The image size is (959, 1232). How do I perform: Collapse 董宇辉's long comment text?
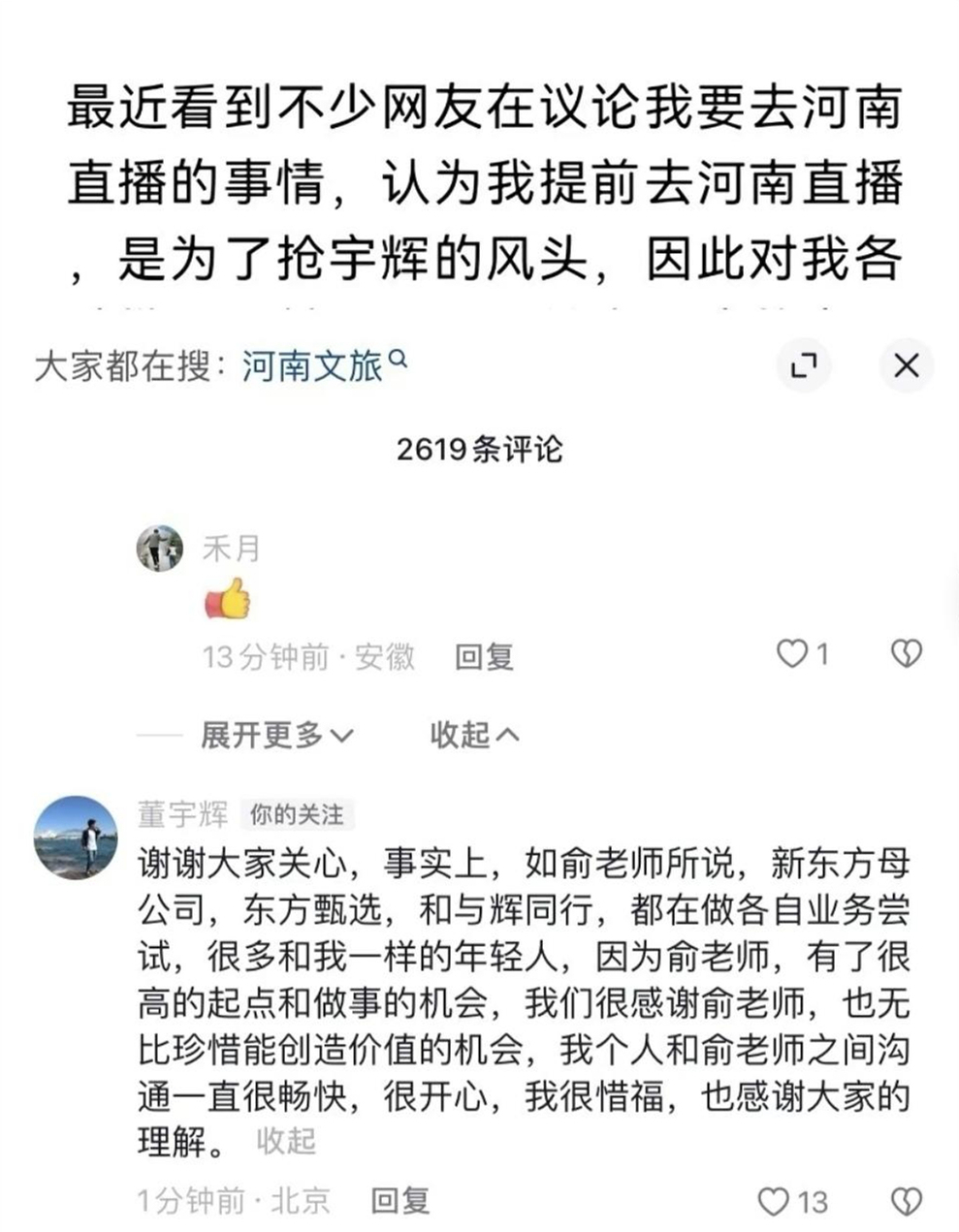coord(286,1141)
